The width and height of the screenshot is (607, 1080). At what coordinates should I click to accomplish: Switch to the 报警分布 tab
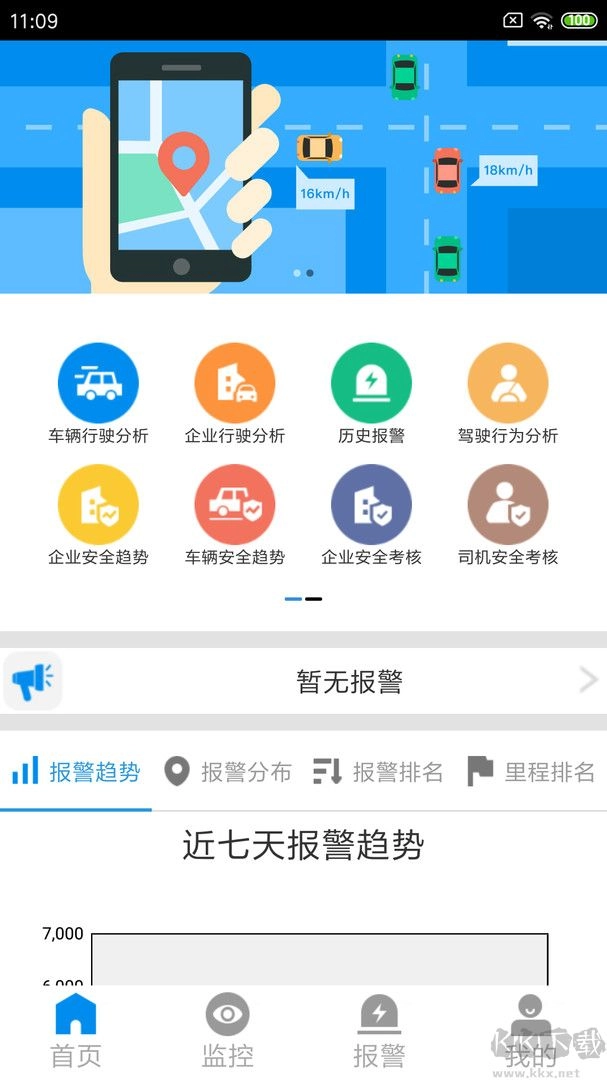click(228, 772)
